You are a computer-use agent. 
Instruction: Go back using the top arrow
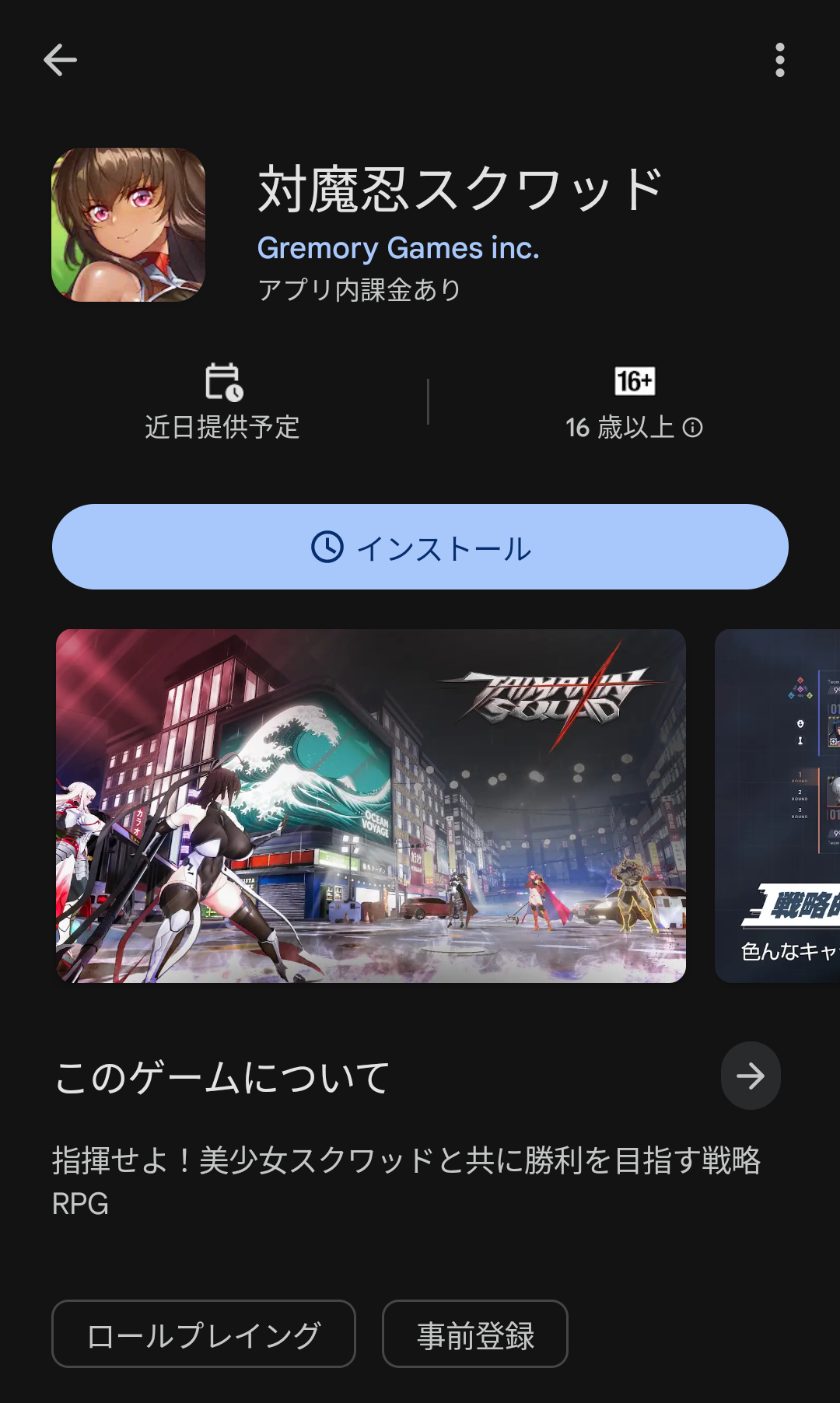point(60,60)
